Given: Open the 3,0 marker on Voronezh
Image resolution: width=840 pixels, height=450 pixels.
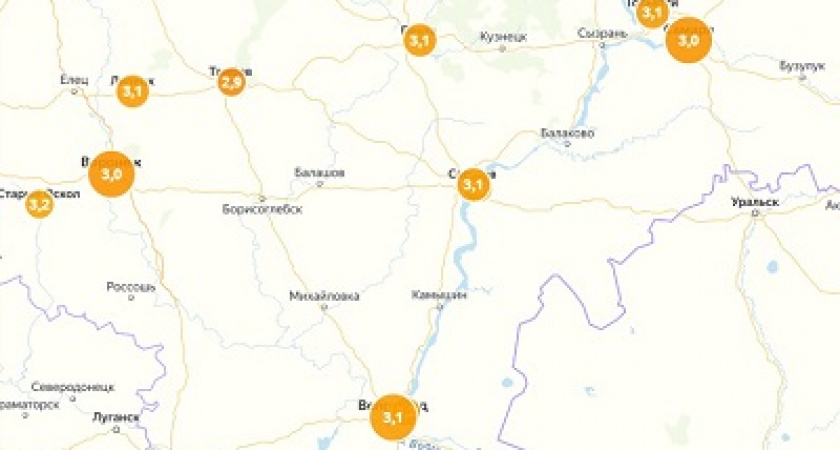Looking at the screenshot, I should pyautogui.click(x=111, y=175).
